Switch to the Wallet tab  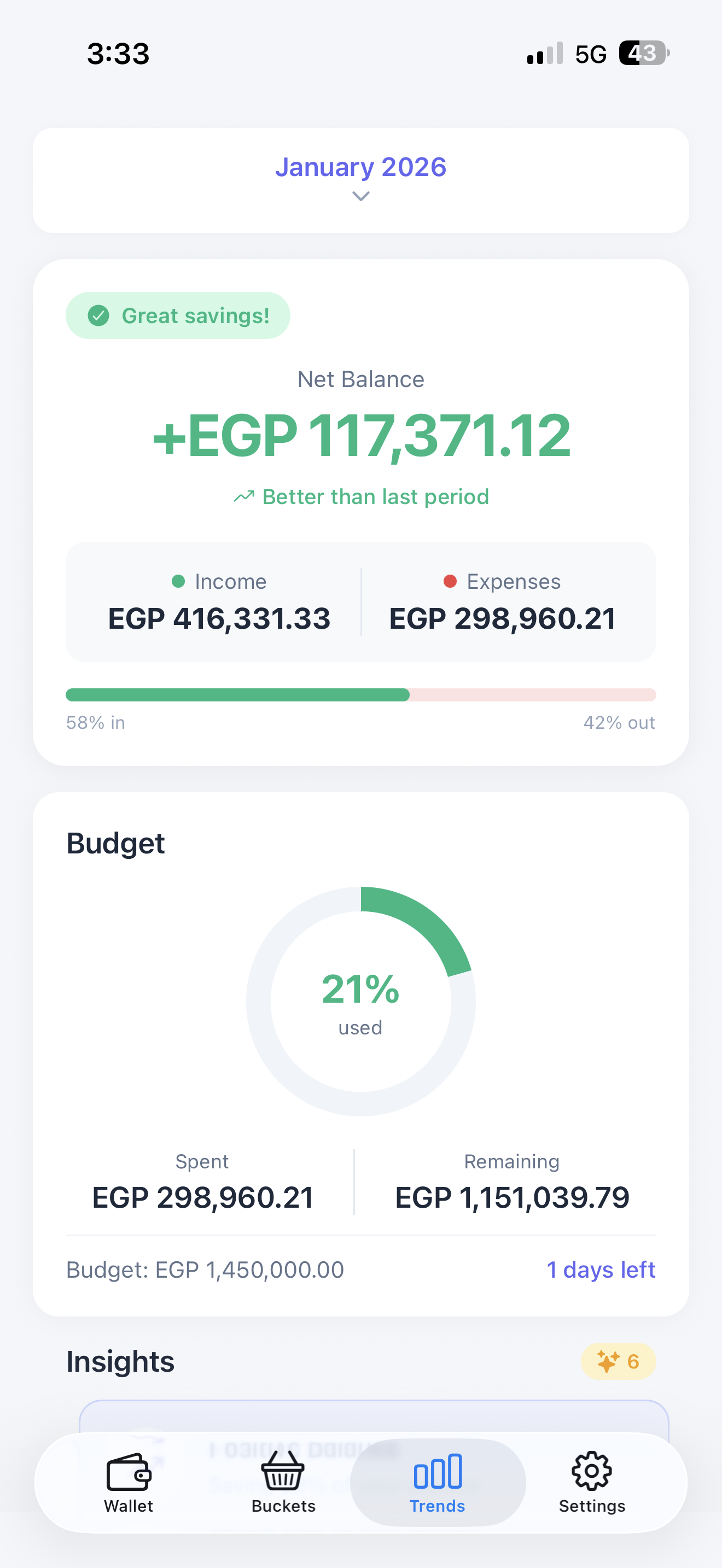coord(129,1483)
